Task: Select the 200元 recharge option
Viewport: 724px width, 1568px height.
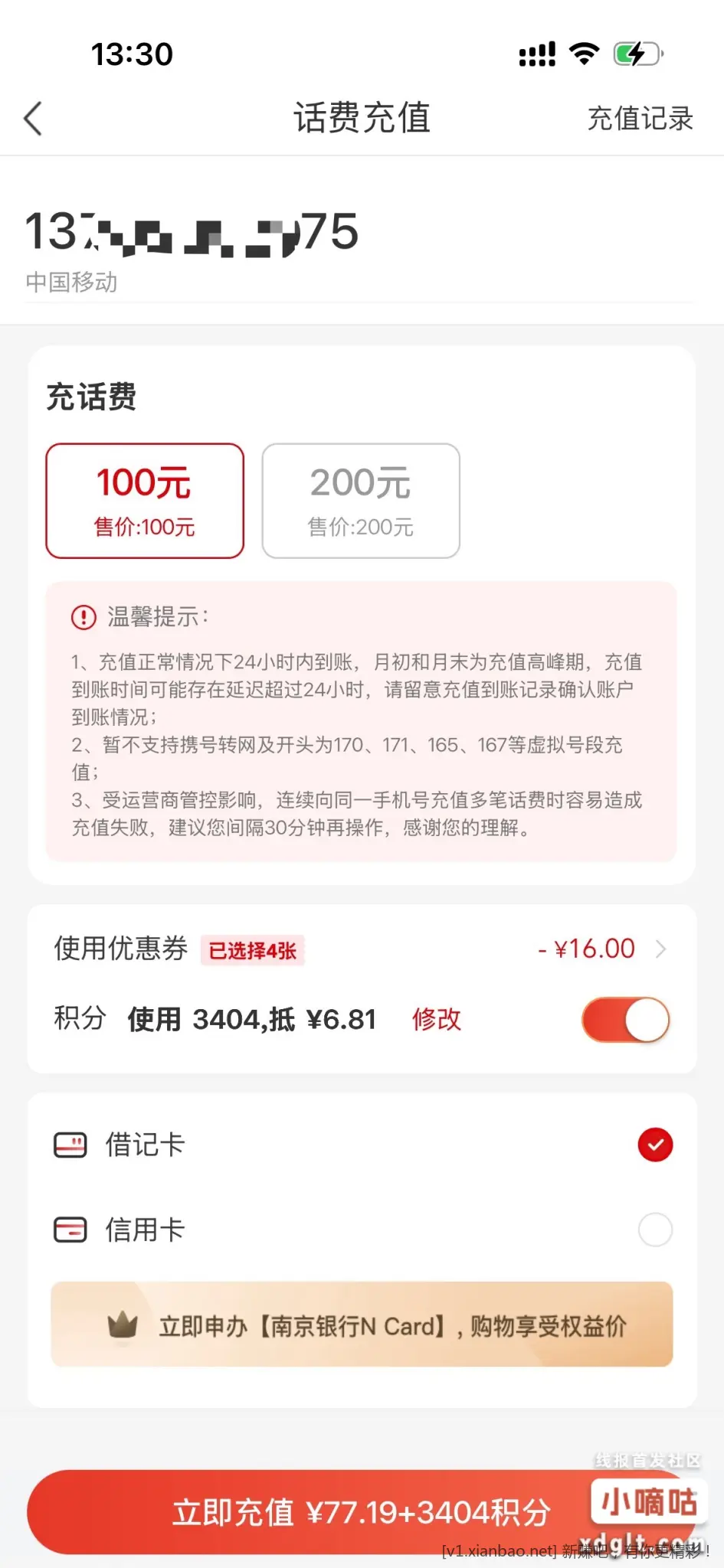Action: tap(361, 501)
